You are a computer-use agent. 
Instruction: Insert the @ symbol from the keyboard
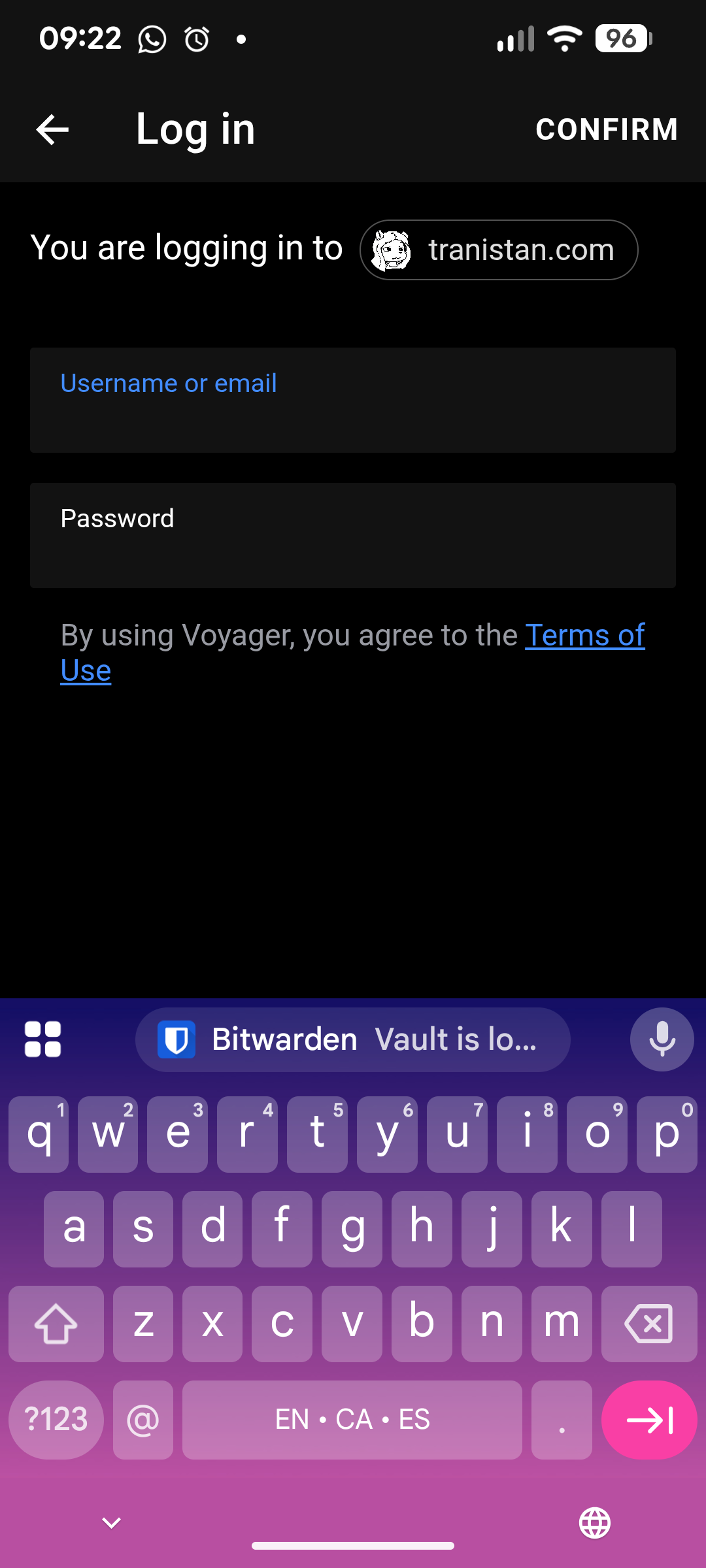point(143,1420)
